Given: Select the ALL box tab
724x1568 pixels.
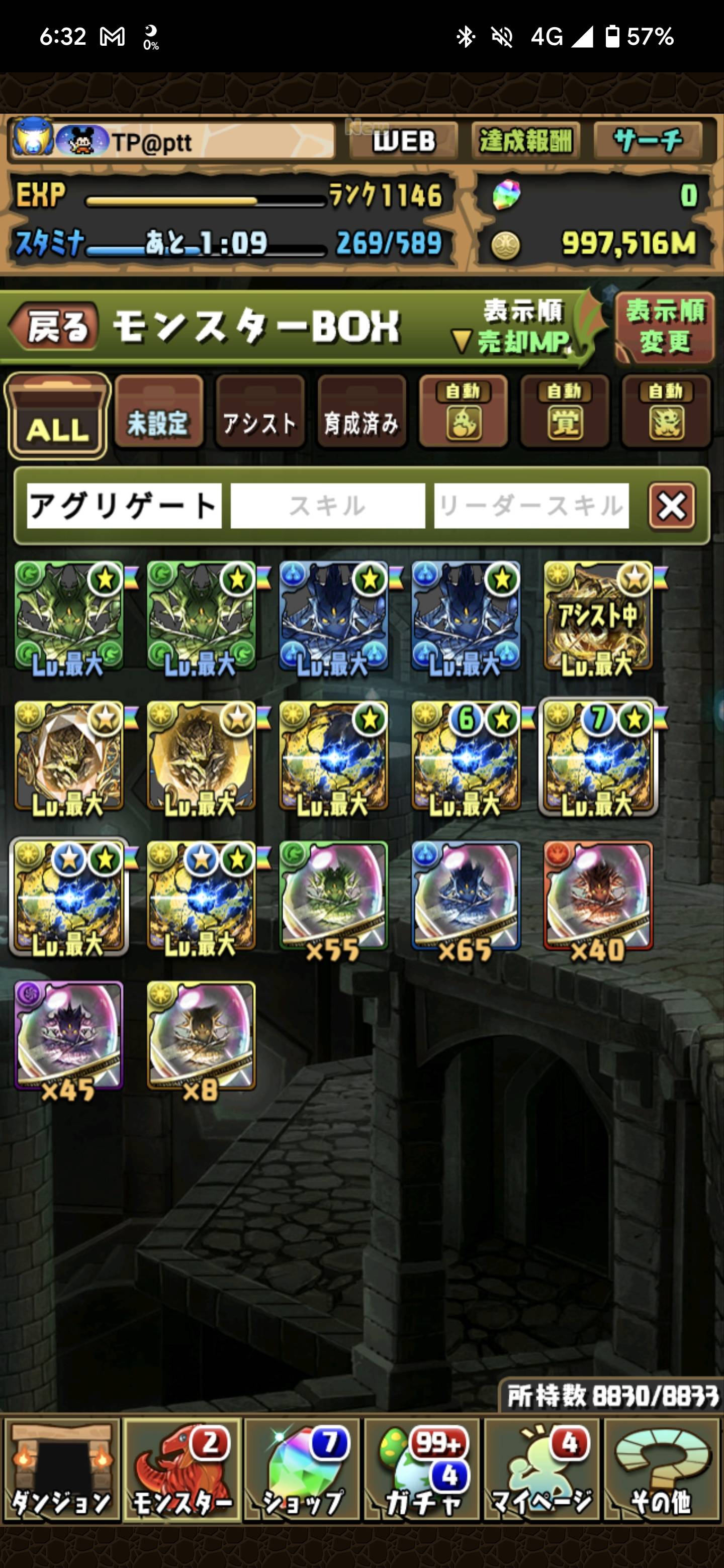Looking at the screenshot, I should pos(57,418).
